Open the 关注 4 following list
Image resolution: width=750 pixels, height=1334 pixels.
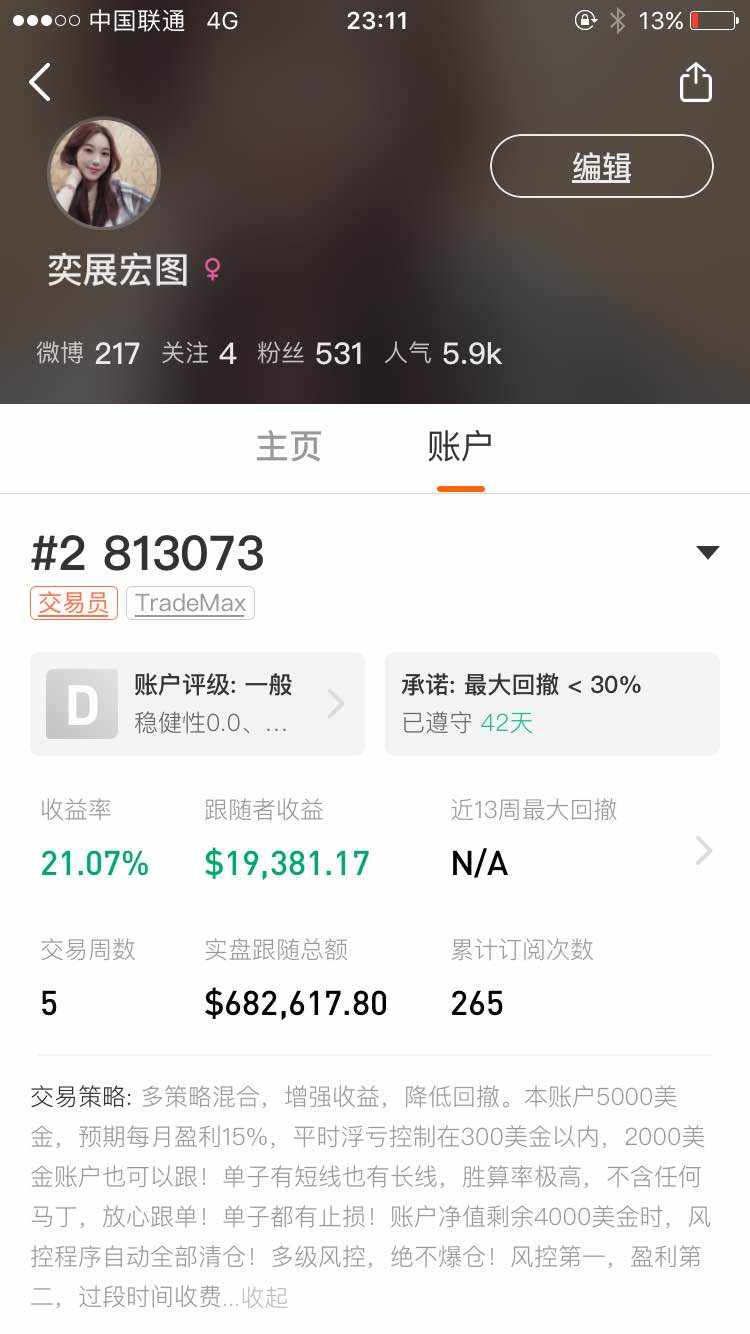pyautogui.click(x=199, y=353)
